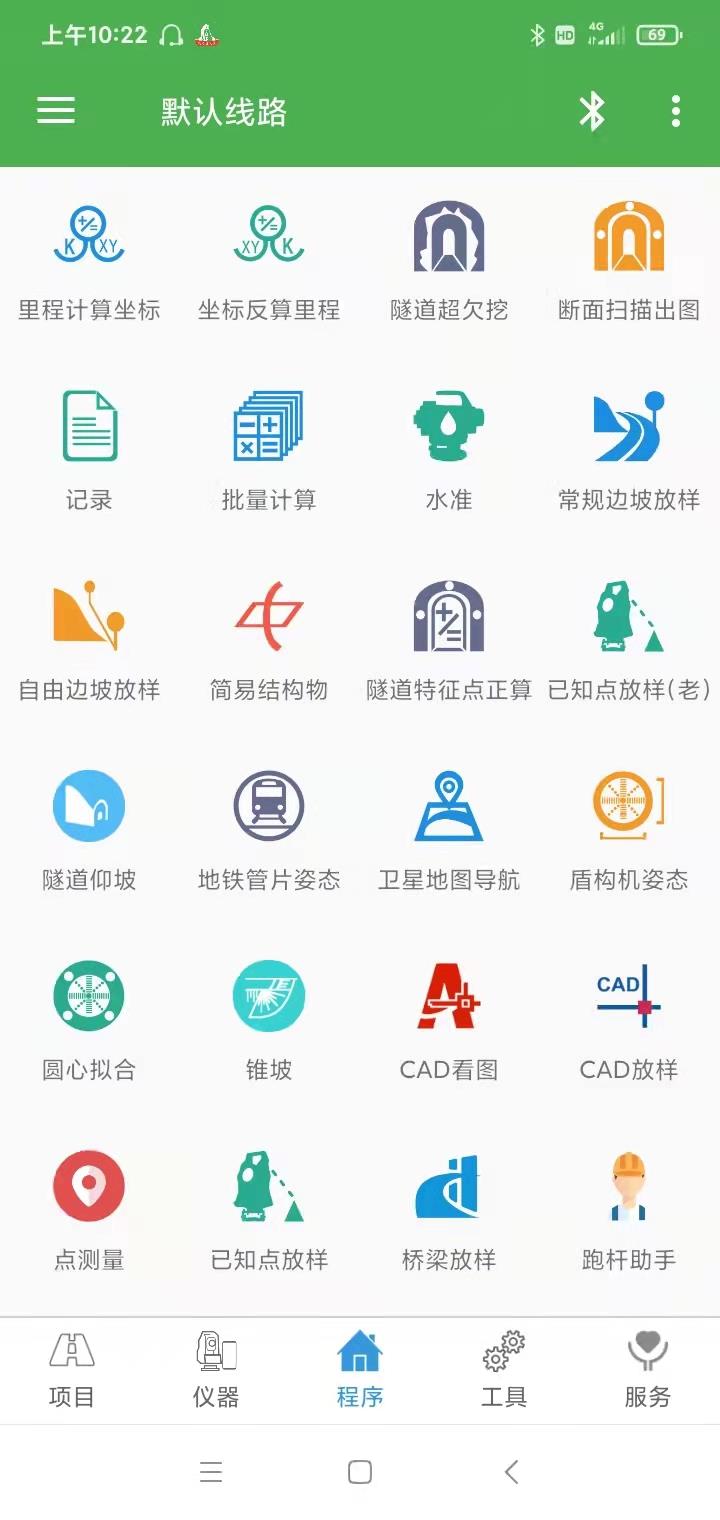Open the hamburger drawer menu
This screenshot has height=1520, width=720.
pos(56,111)
